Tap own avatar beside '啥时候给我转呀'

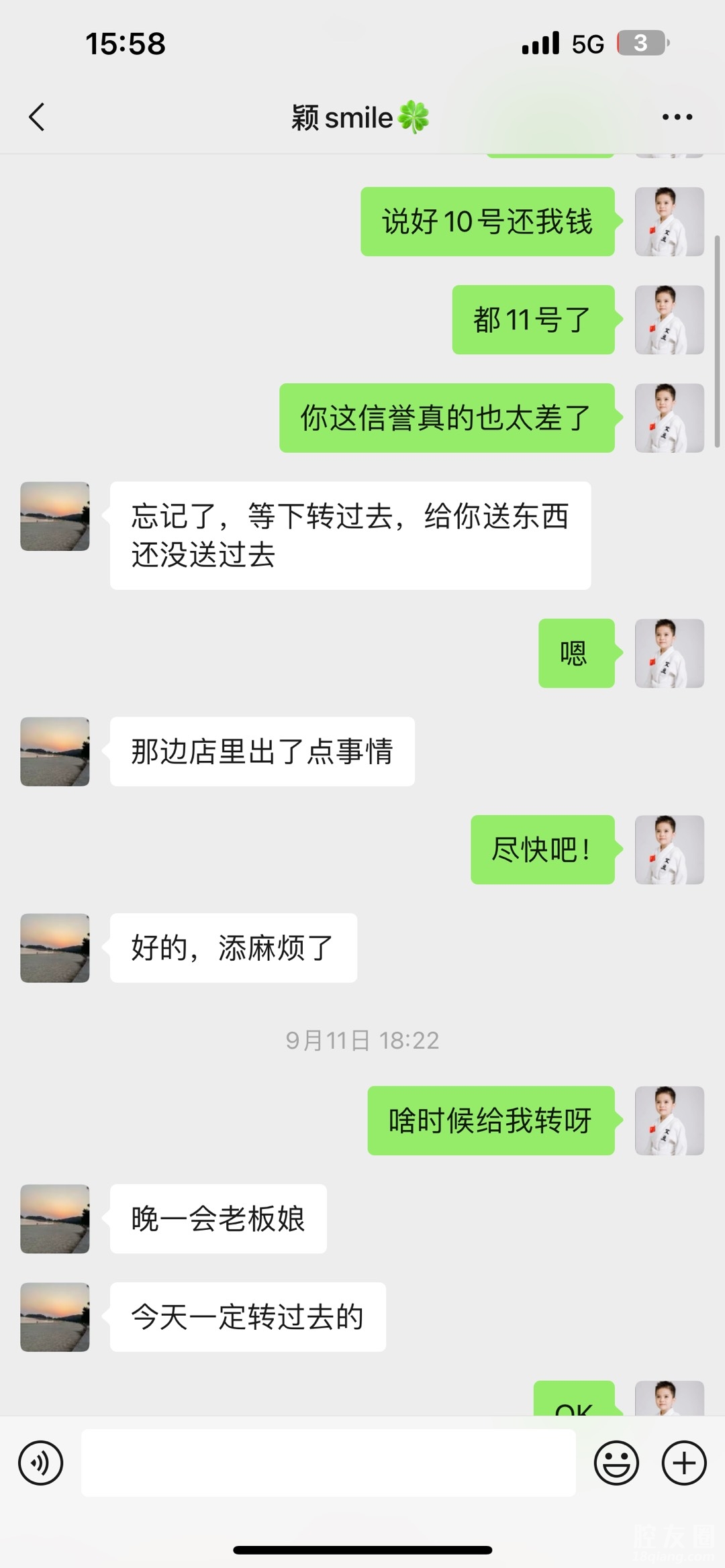coord(669,1120)
